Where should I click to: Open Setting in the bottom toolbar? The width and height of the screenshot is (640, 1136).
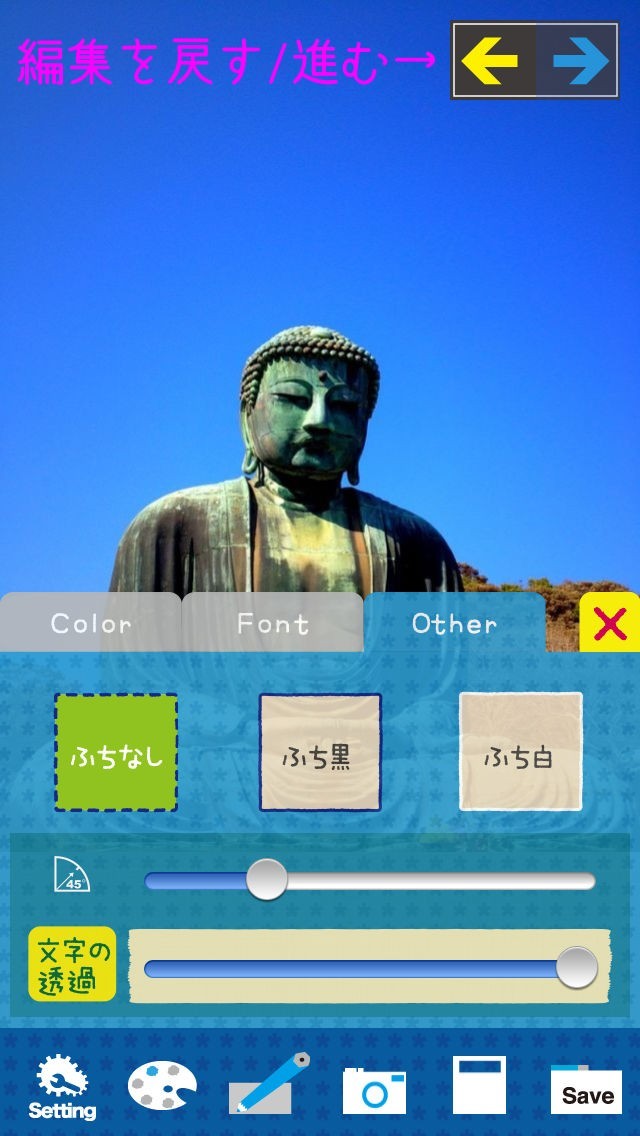(62, 1088)
